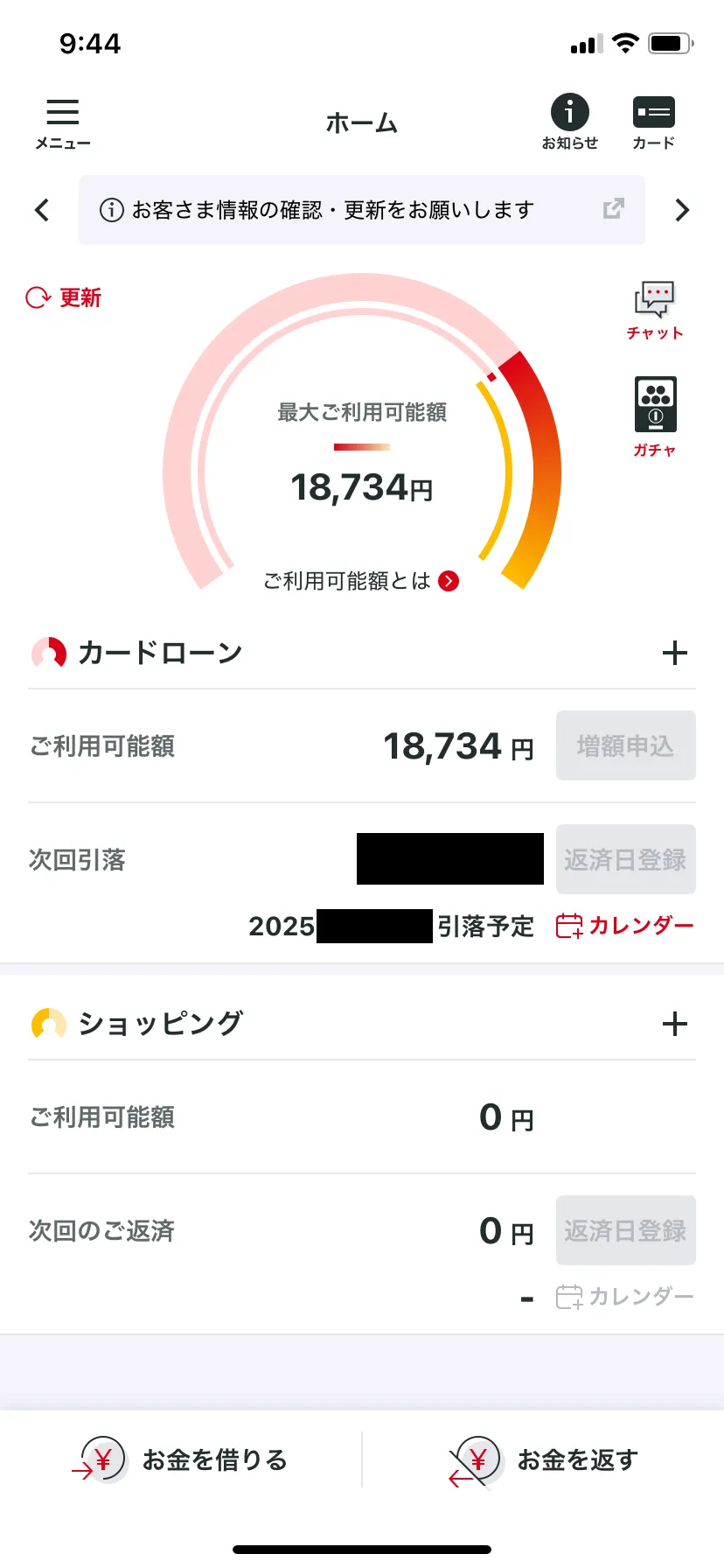
Task: Open the ガチャ feature
Action: tap(655, 416)
